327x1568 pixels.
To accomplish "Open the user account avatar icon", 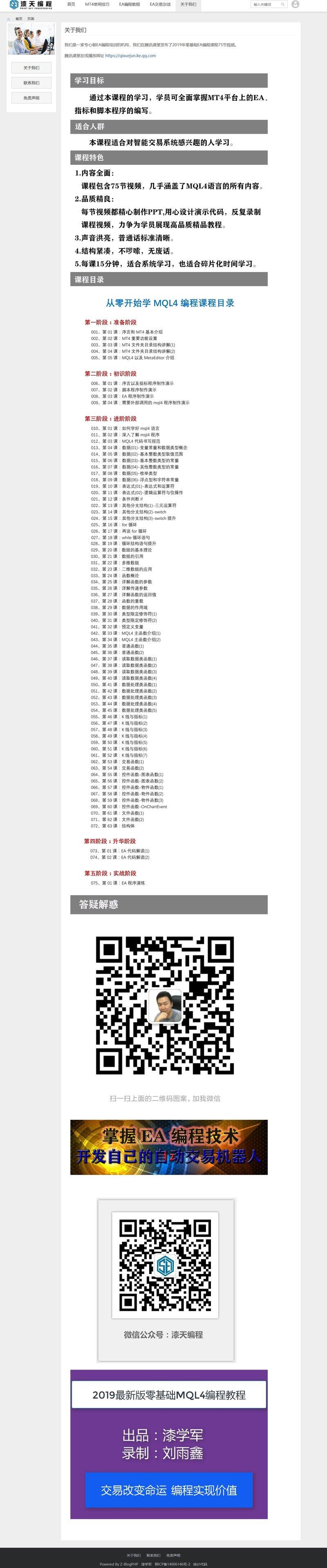I will click(296, 4).
